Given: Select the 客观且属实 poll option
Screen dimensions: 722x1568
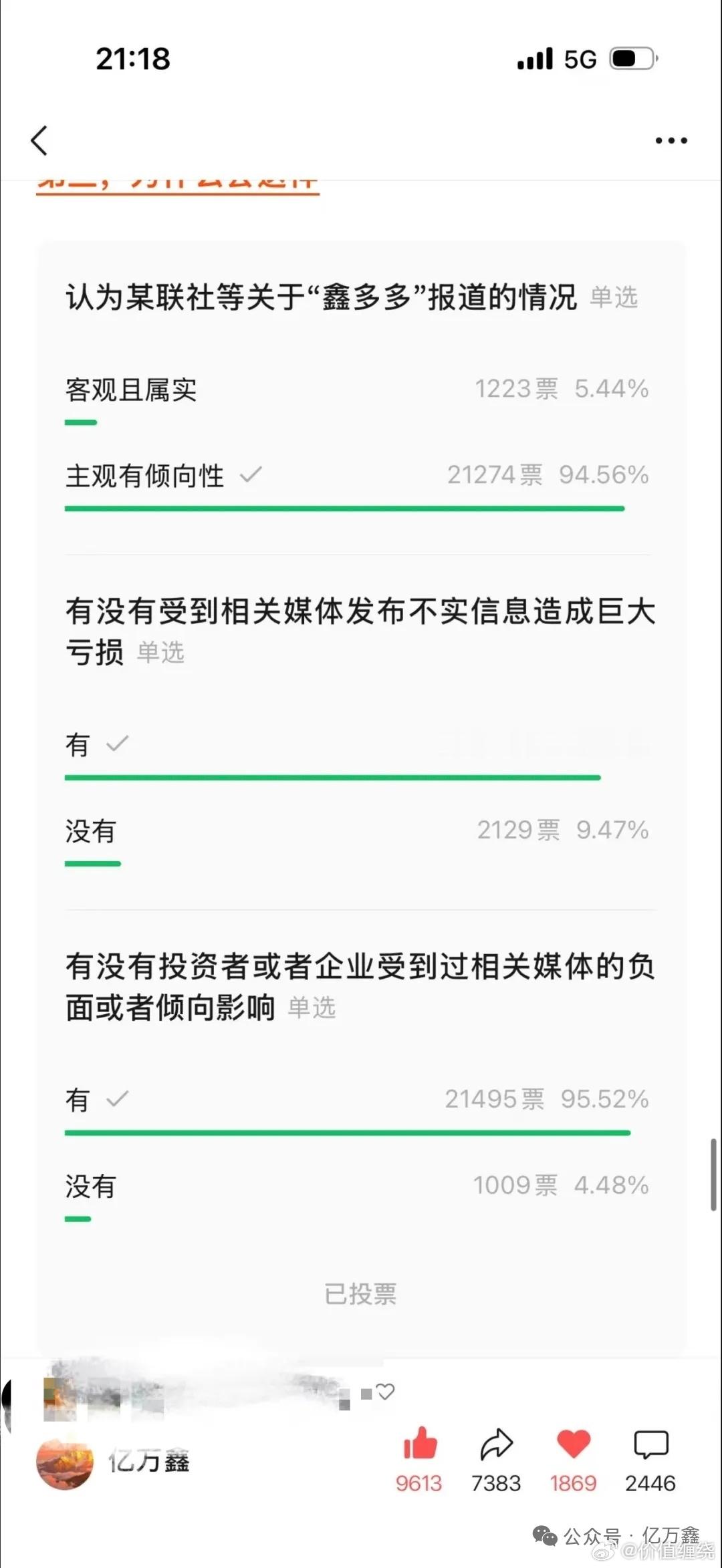Looking at the screenshot, I should click(x=357, y=398).
